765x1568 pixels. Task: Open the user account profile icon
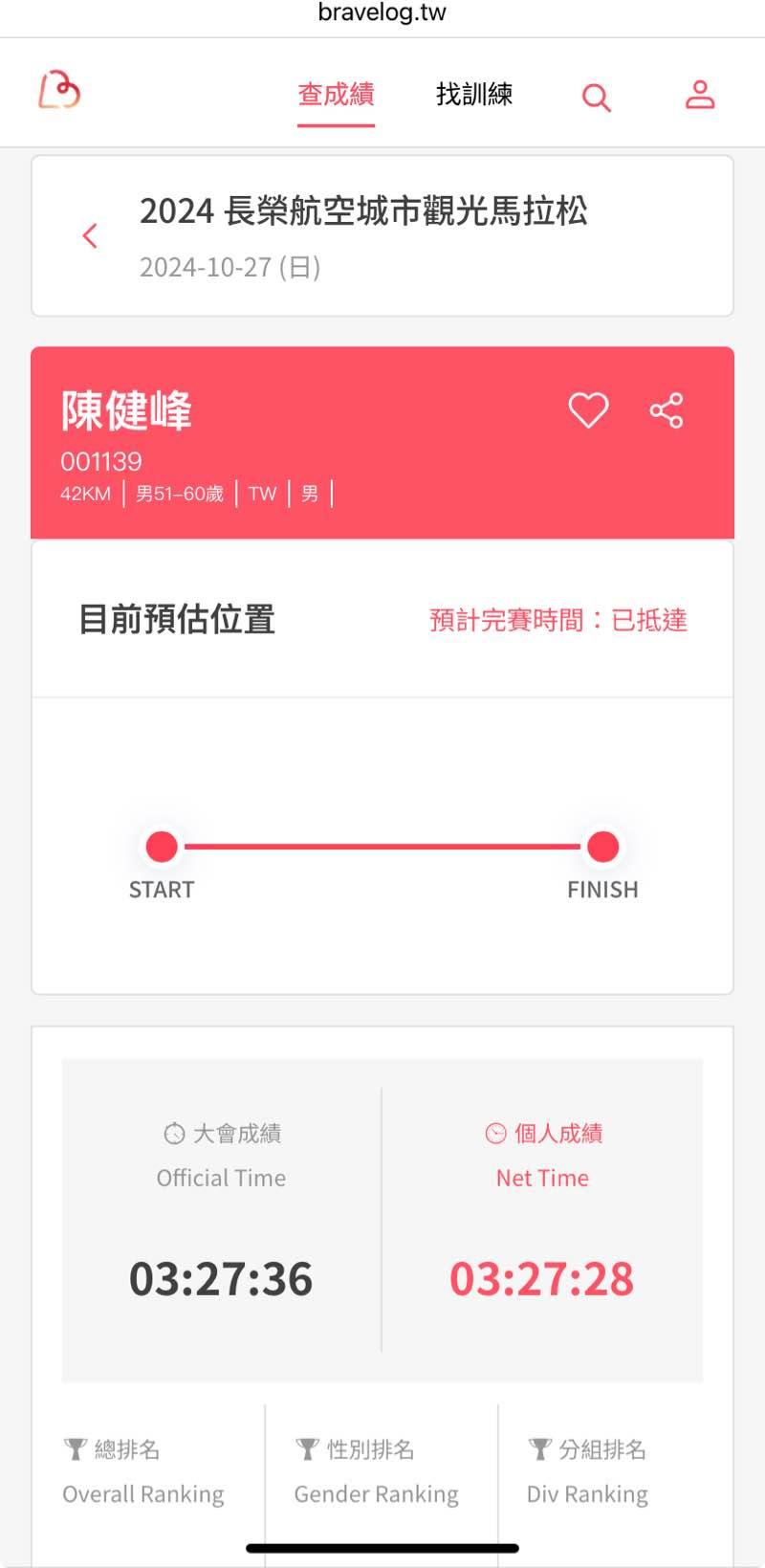point(700,95)
